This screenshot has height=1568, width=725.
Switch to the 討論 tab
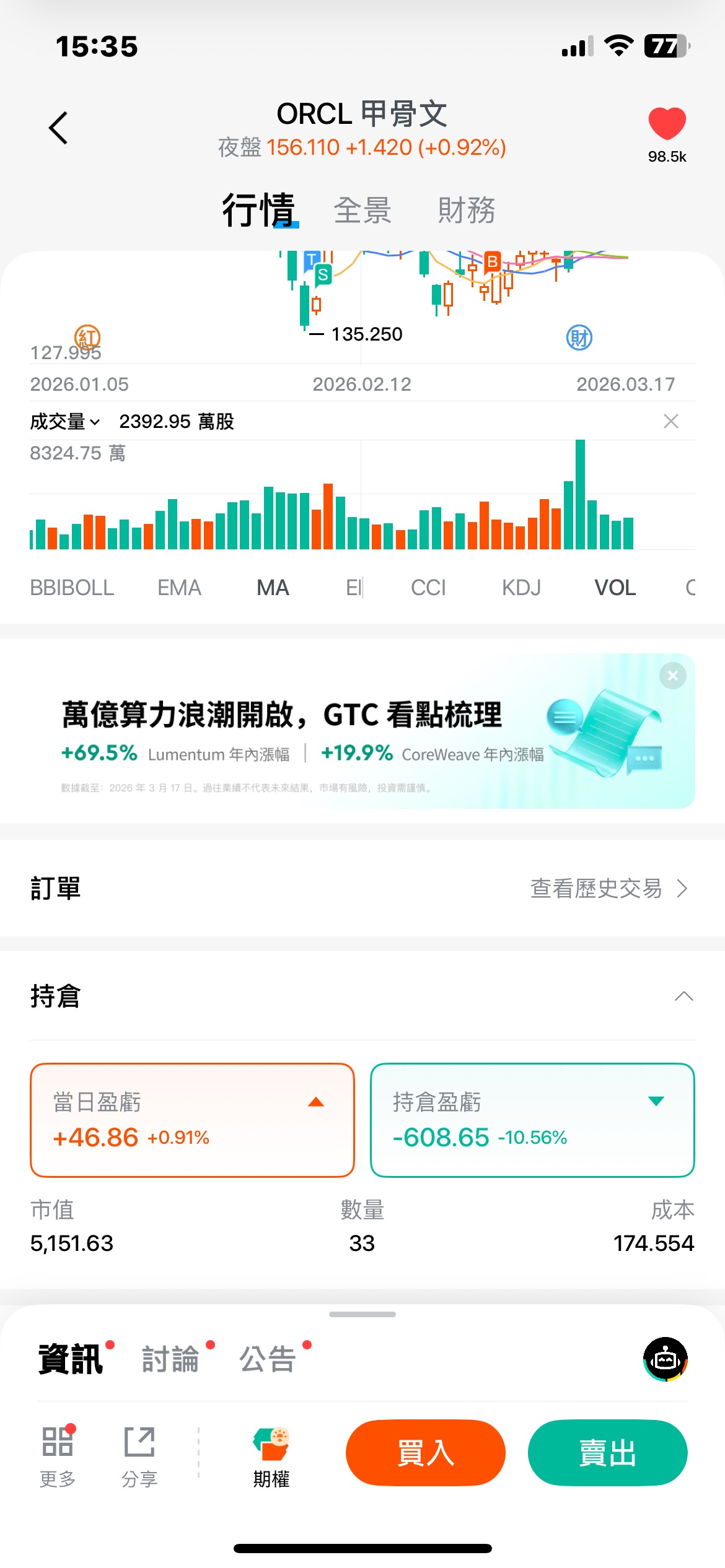pos(171,1359)
